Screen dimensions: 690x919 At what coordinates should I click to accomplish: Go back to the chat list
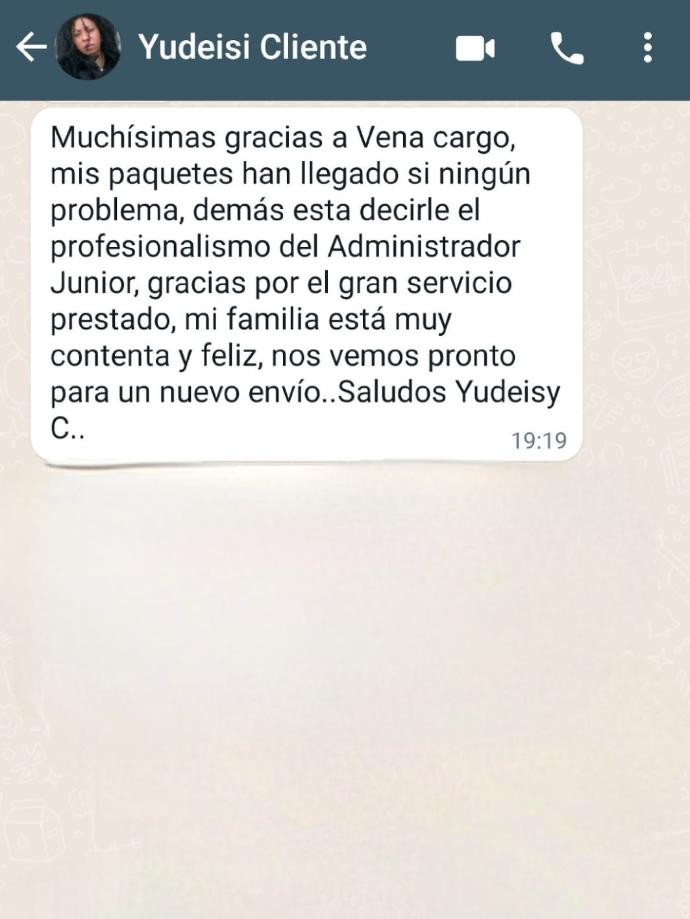pyautogui.click(x=30, y=47)
